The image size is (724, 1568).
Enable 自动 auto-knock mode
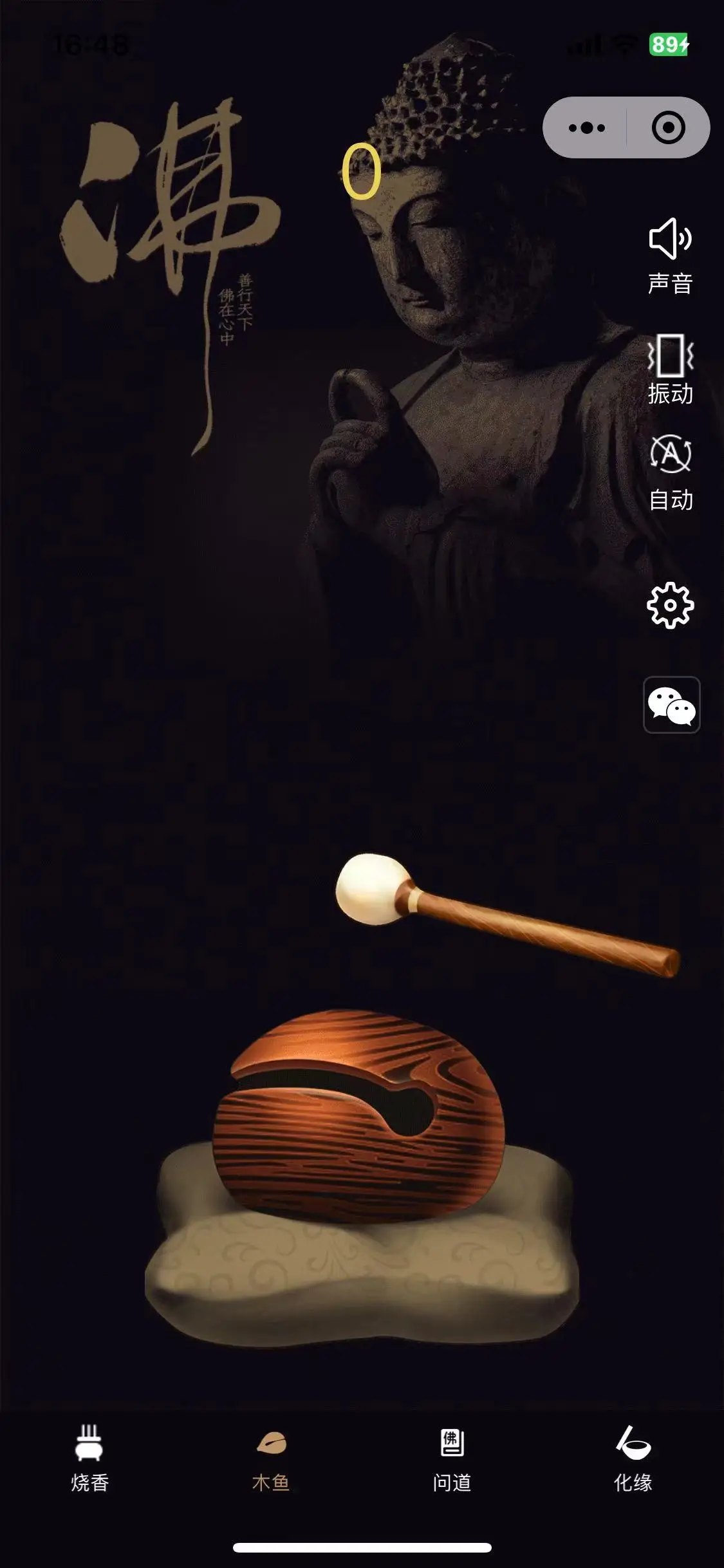pos(670,472)
